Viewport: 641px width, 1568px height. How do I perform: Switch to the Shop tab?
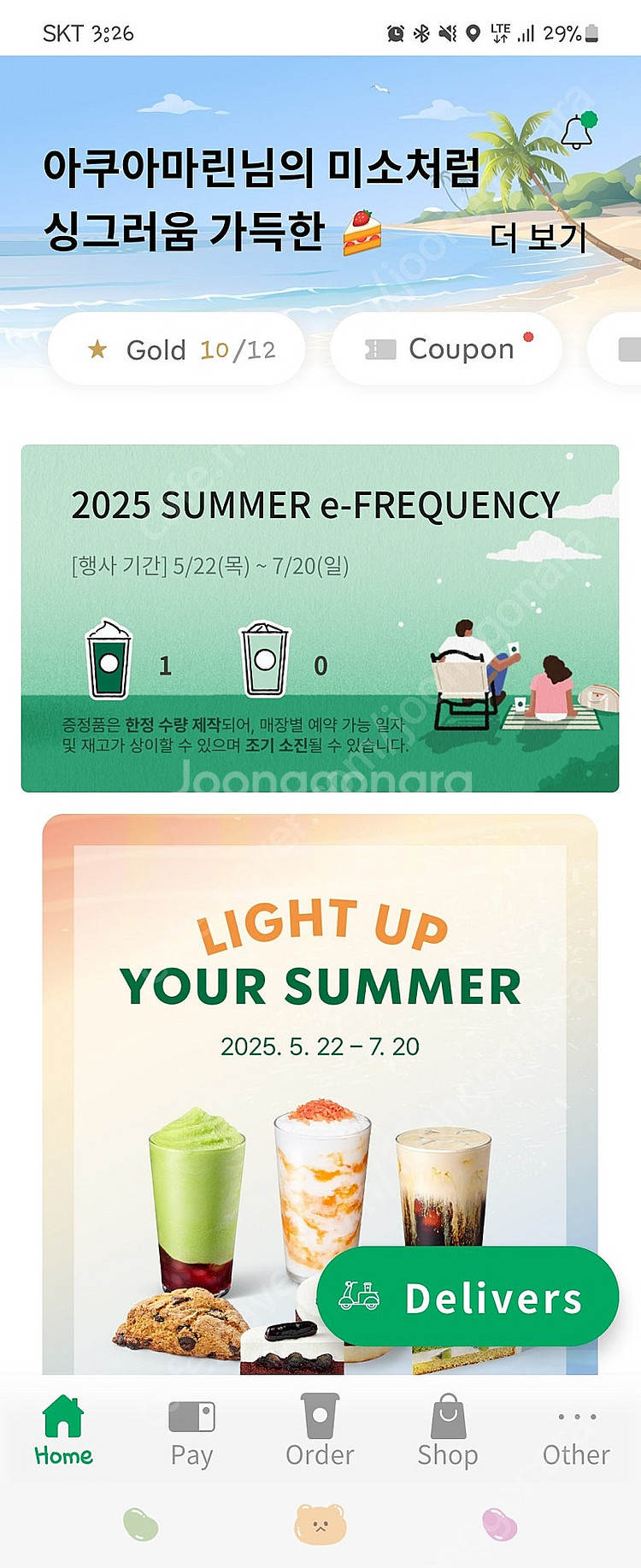tap(448, 1431)
